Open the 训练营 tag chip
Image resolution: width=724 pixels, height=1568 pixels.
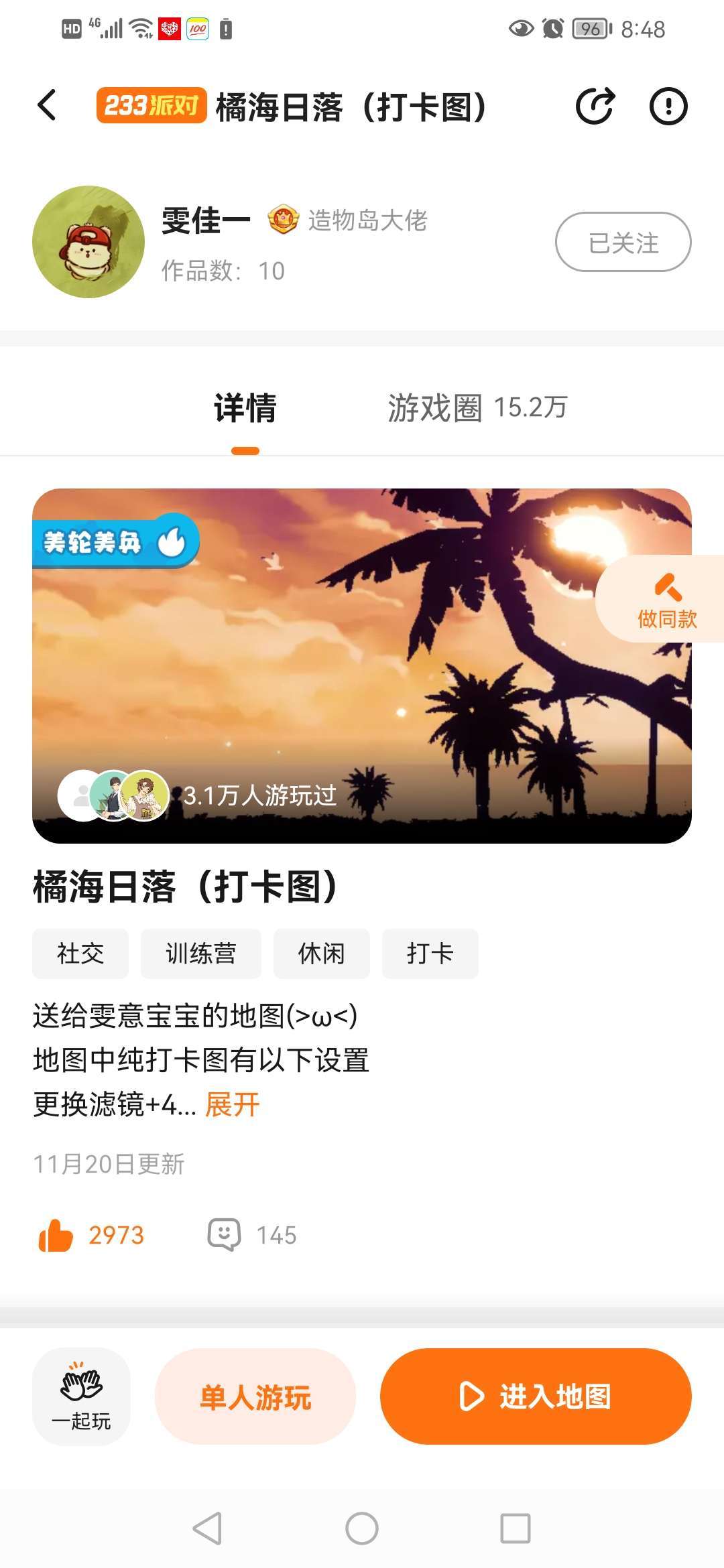coord(200,954)
